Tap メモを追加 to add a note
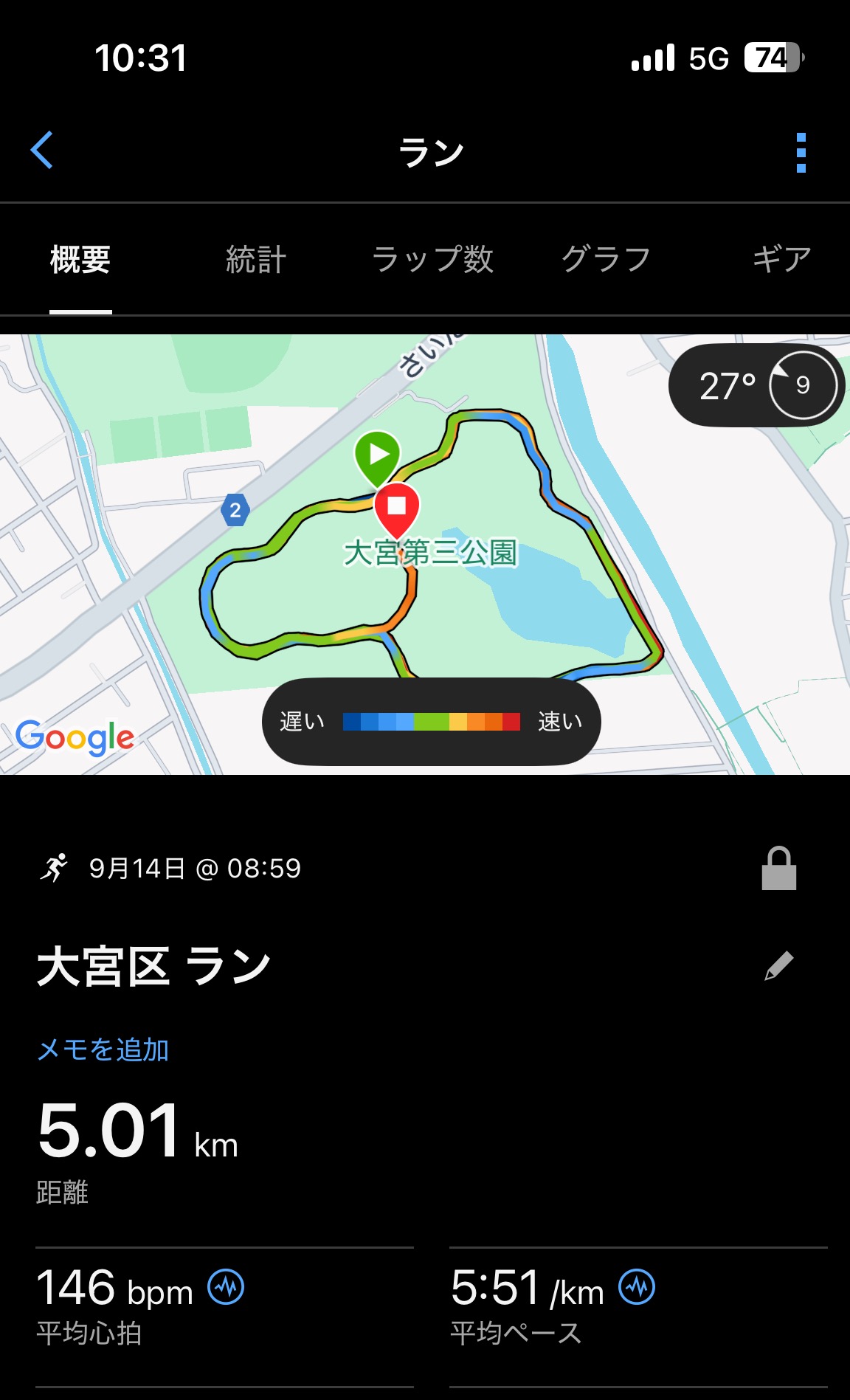The width and height of the screenshot is (850, 1400). click(103, 1049)
